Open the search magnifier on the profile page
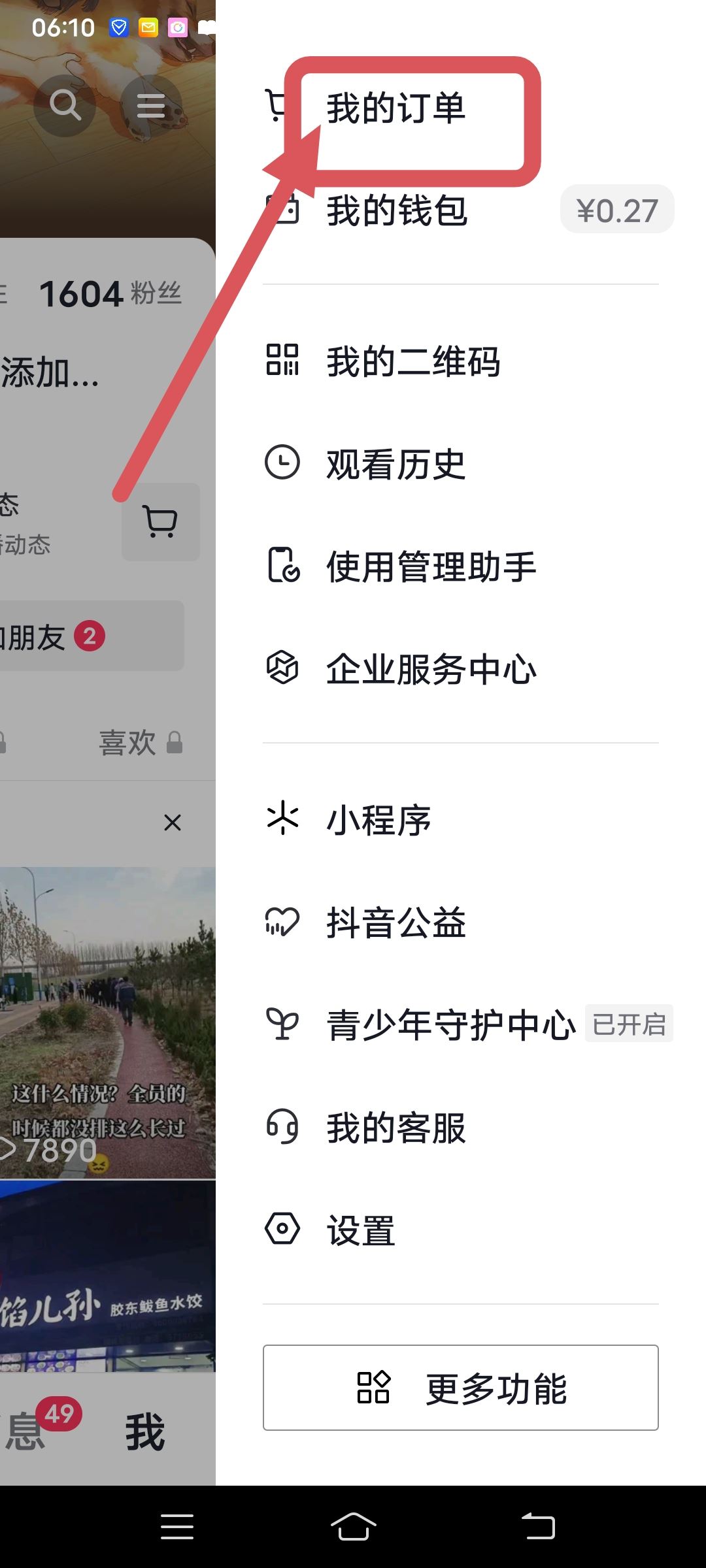Viewport: 706px width, 1568px height. [x=63, y=104]
